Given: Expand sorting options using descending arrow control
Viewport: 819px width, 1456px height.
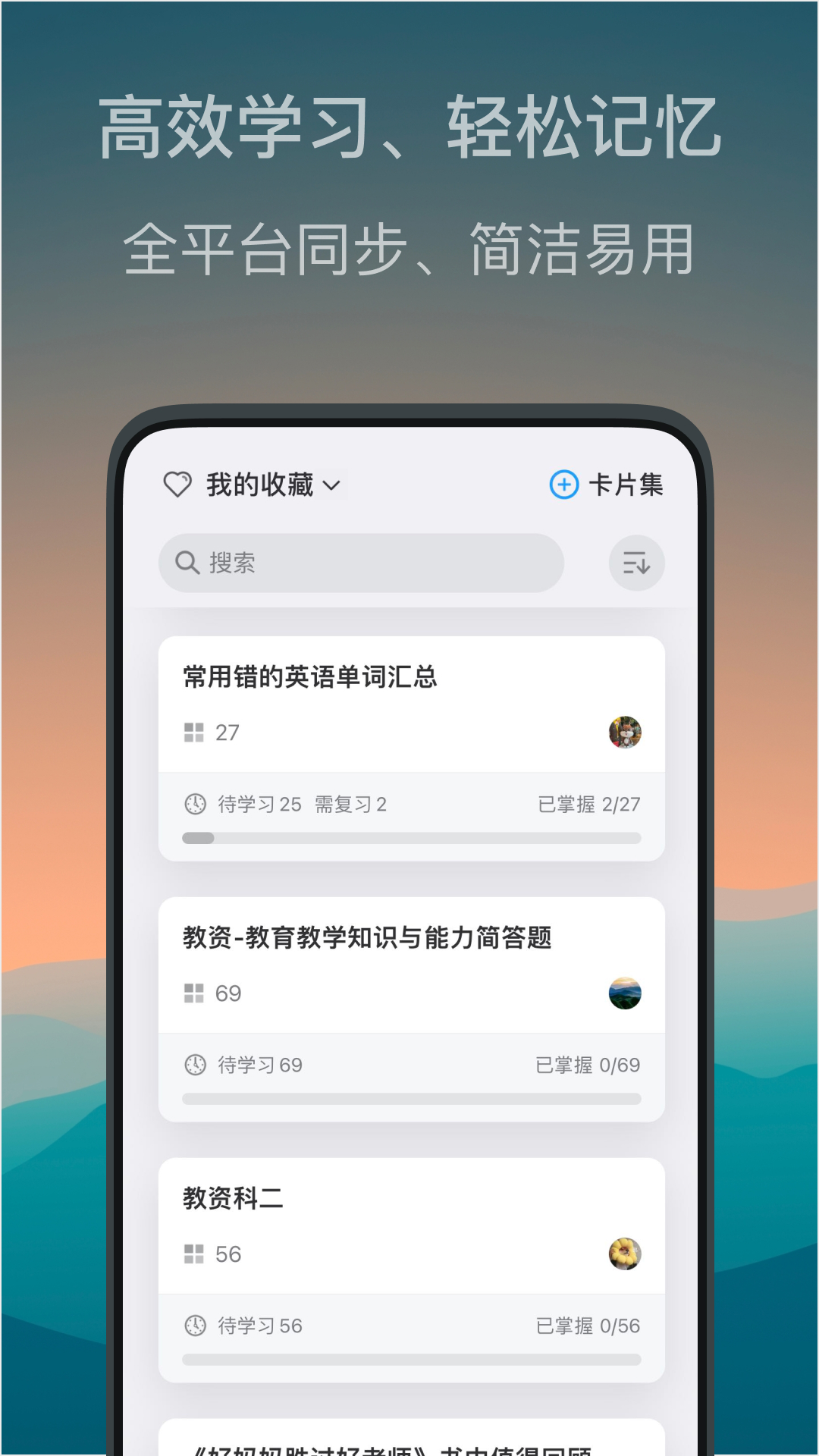Looking at the screenshot, I should (x=636, y=563).
